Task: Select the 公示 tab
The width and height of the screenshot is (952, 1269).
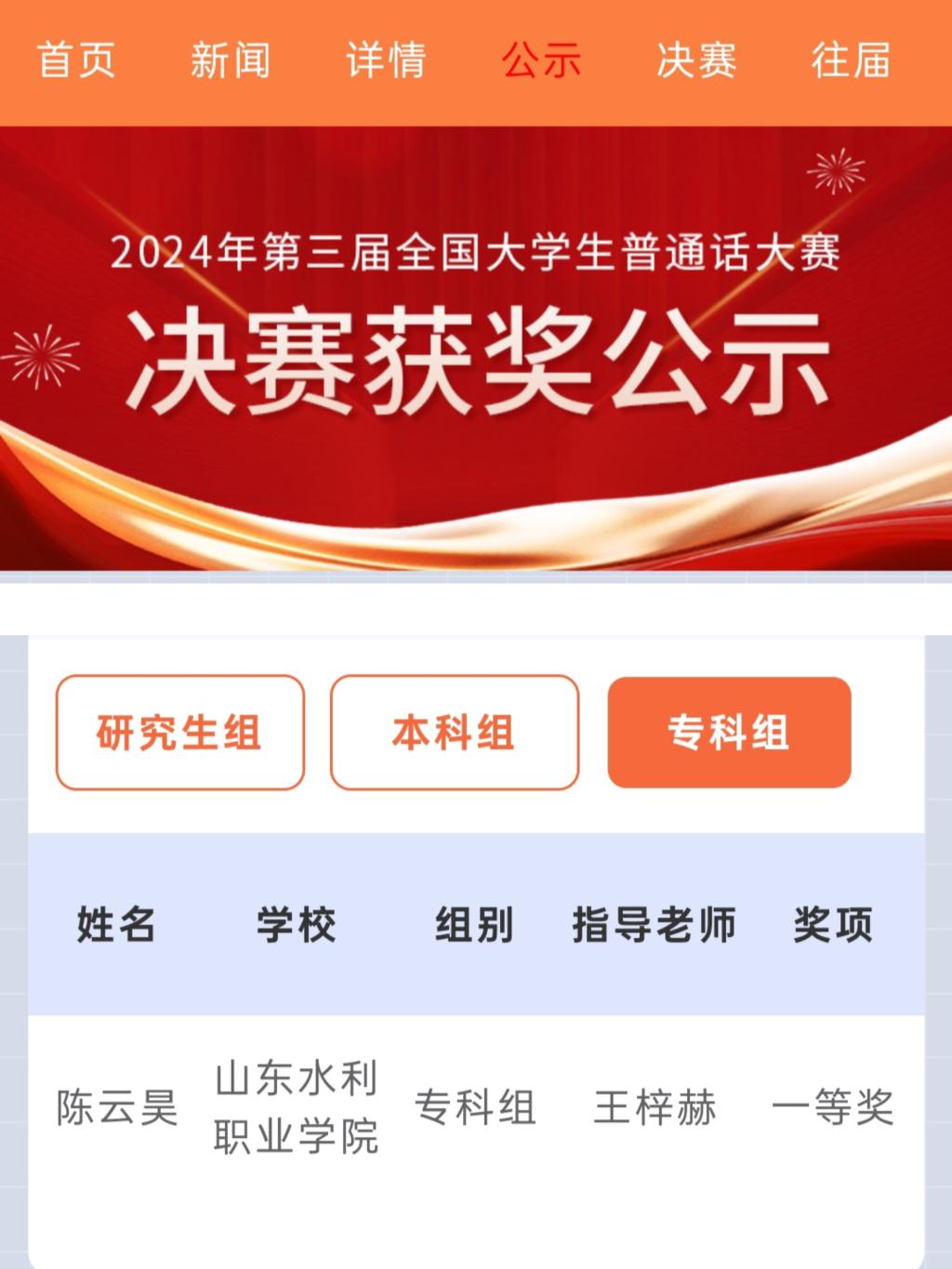Action: (541, 60)
